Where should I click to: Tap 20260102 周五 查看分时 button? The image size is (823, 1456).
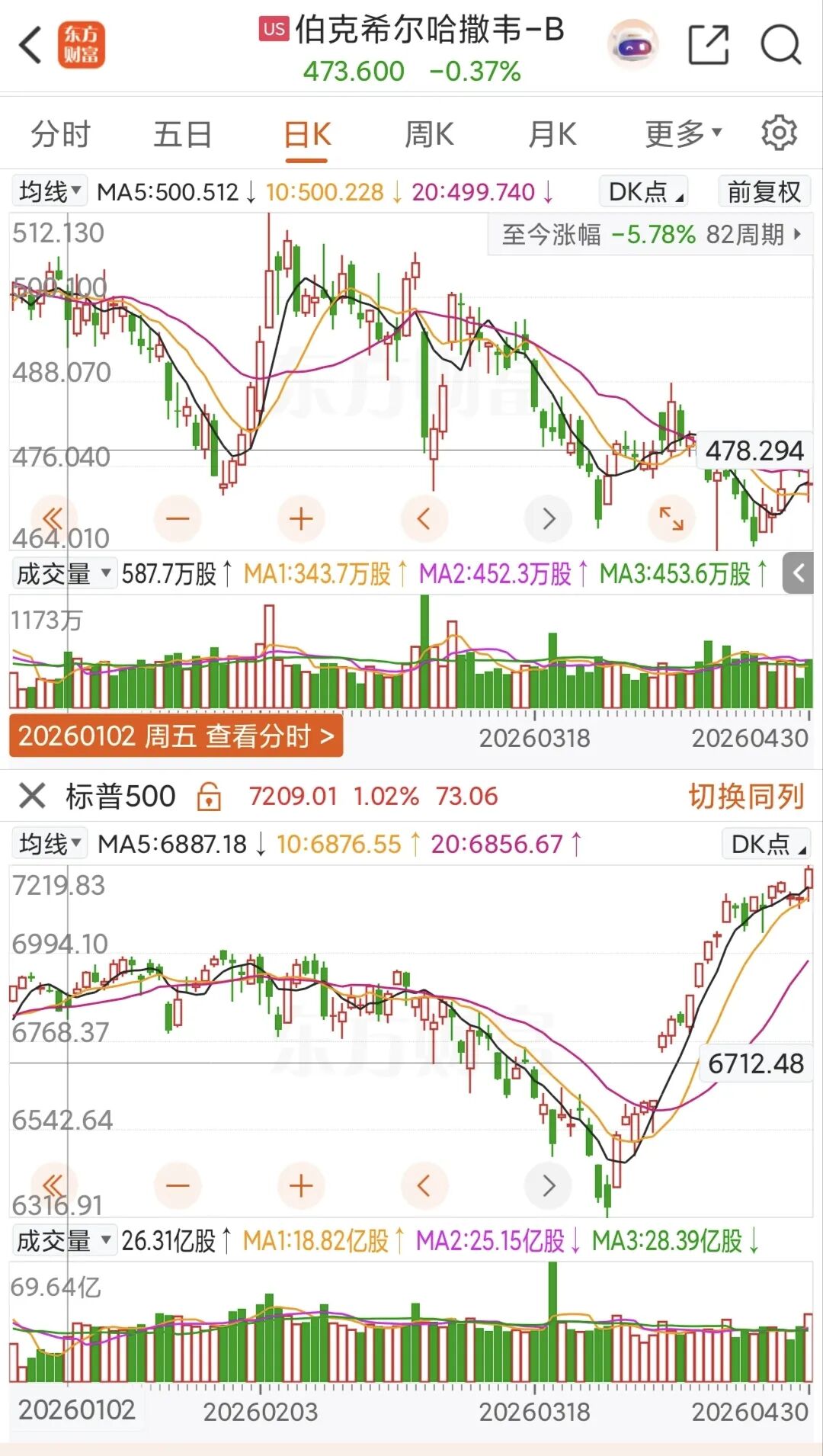(x=176, y=736)
